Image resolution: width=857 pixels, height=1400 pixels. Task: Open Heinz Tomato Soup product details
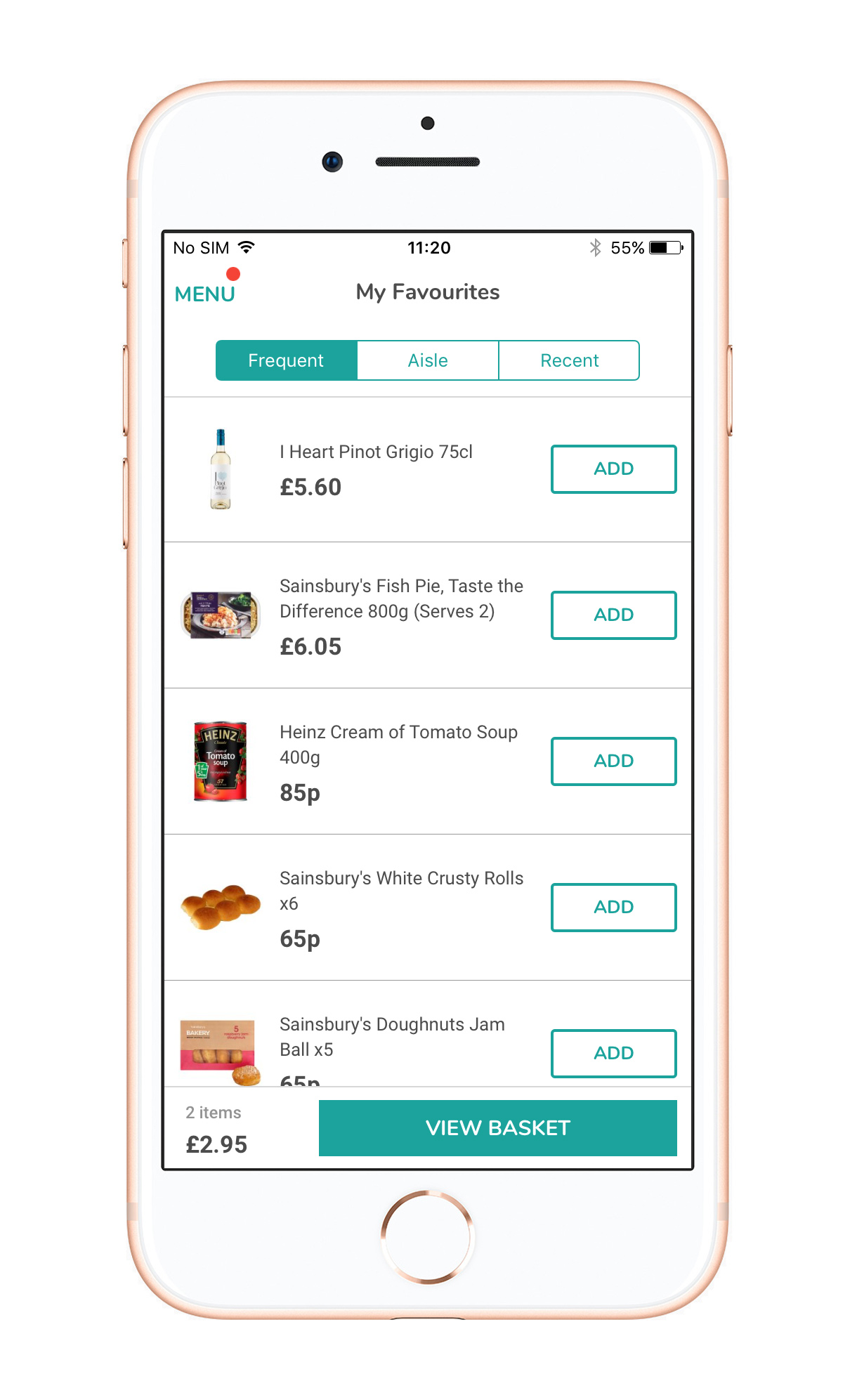pos(398,743)
